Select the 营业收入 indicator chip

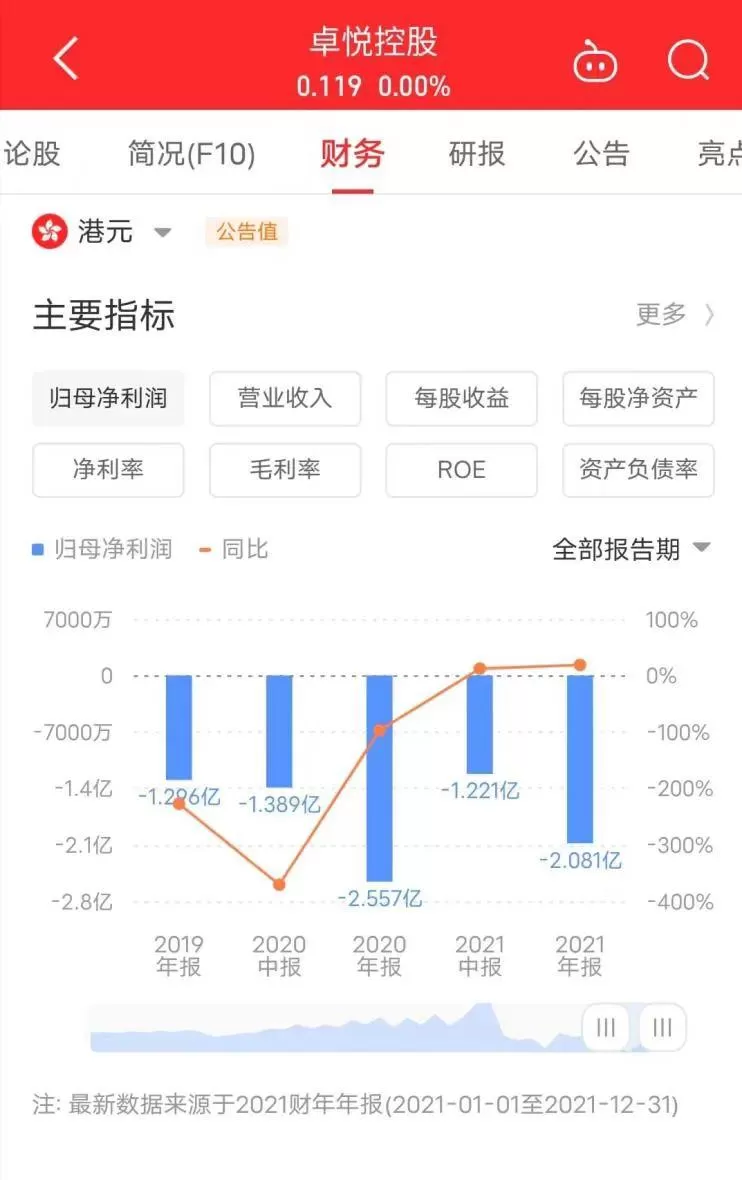(x=285, y=398)
